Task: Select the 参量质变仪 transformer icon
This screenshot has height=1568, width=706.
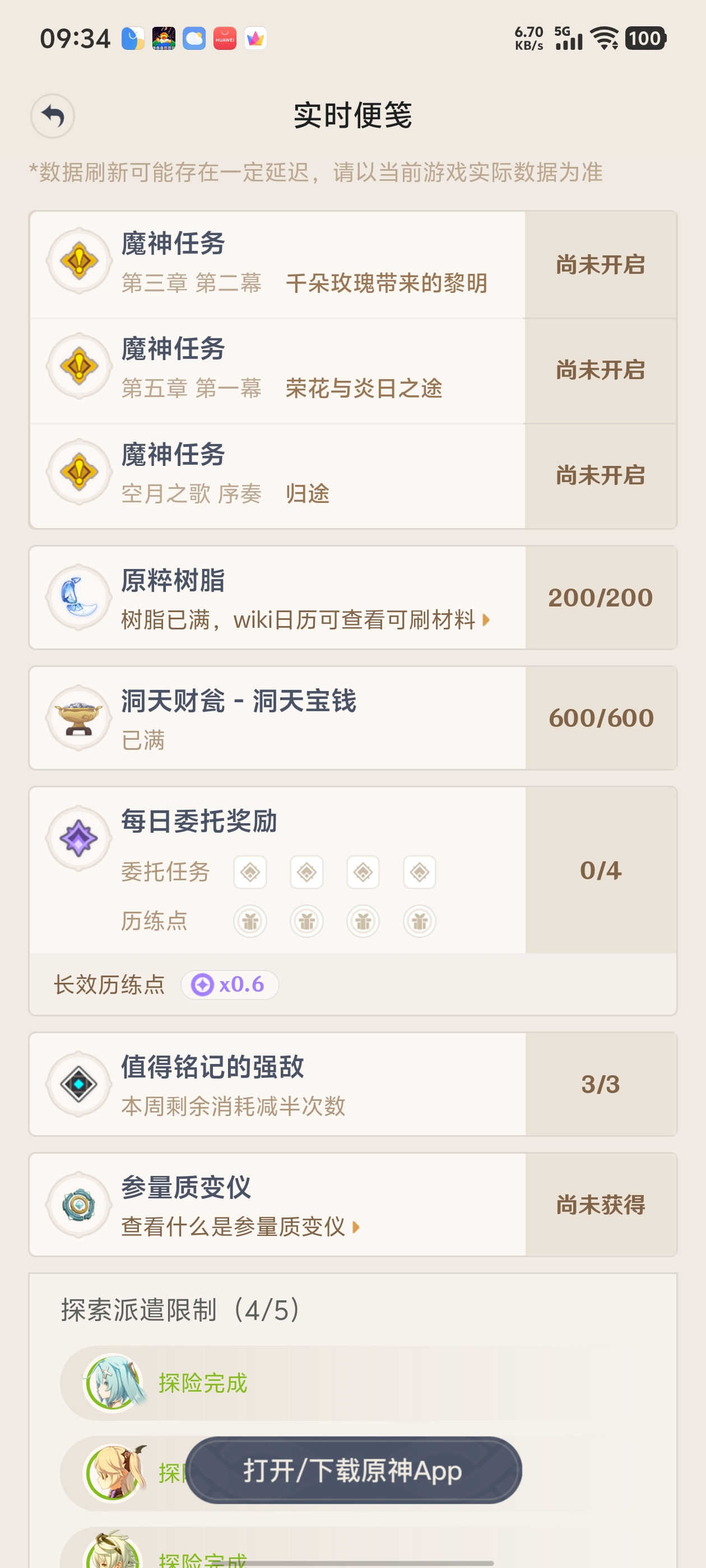Action: tap(78, 1205)
